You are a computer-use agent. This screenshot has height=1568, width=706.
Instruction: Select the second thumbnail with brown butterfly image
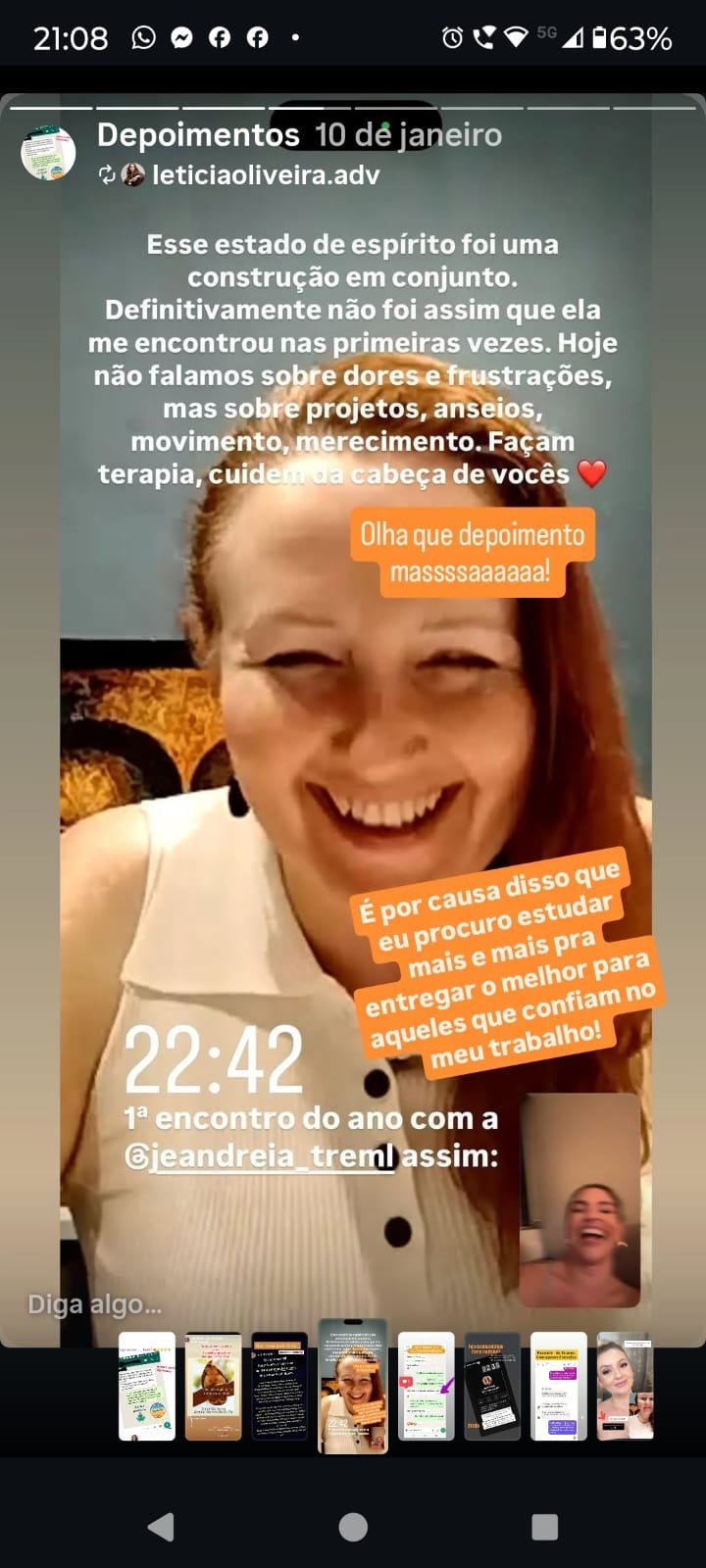[x=214, y=1386]
